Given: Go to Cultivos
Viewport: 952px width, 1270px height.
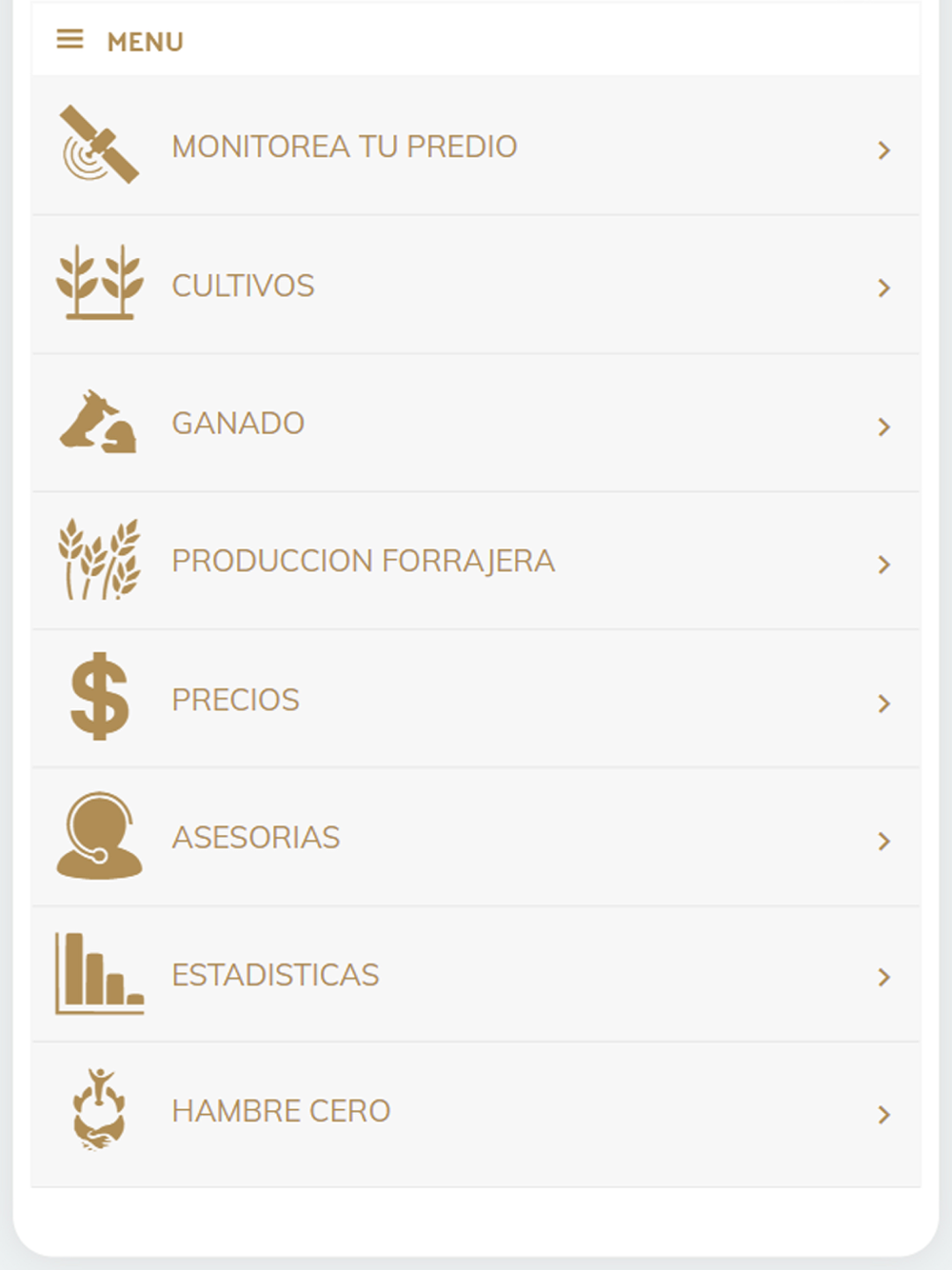Looking at the screenshot, I should click(243, 286).
